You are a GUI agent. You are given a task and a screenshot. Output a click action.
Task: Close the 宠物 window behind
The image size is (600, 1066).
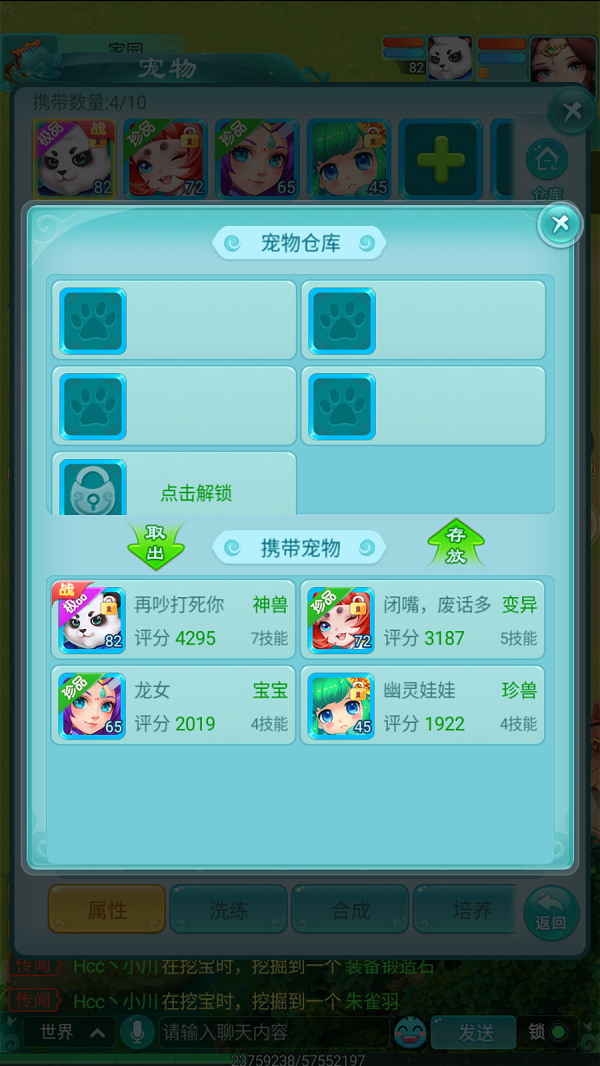coord(572,111)
